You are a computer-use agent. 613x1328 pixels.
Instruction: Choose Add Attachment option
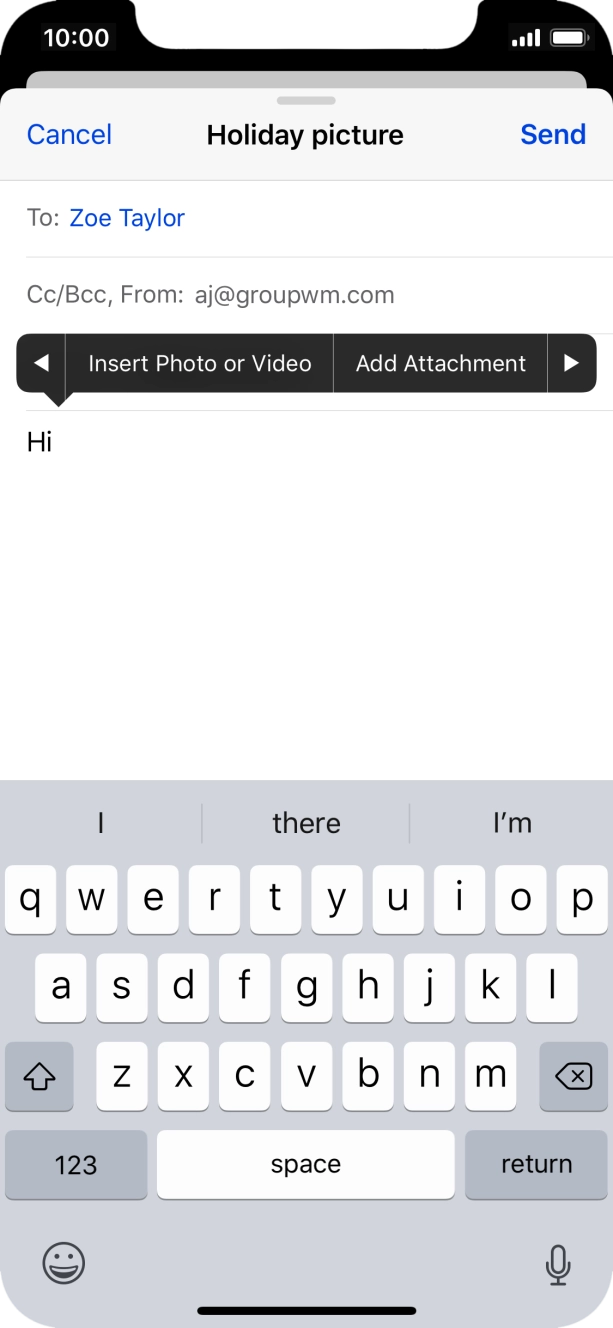click(441, 363)
